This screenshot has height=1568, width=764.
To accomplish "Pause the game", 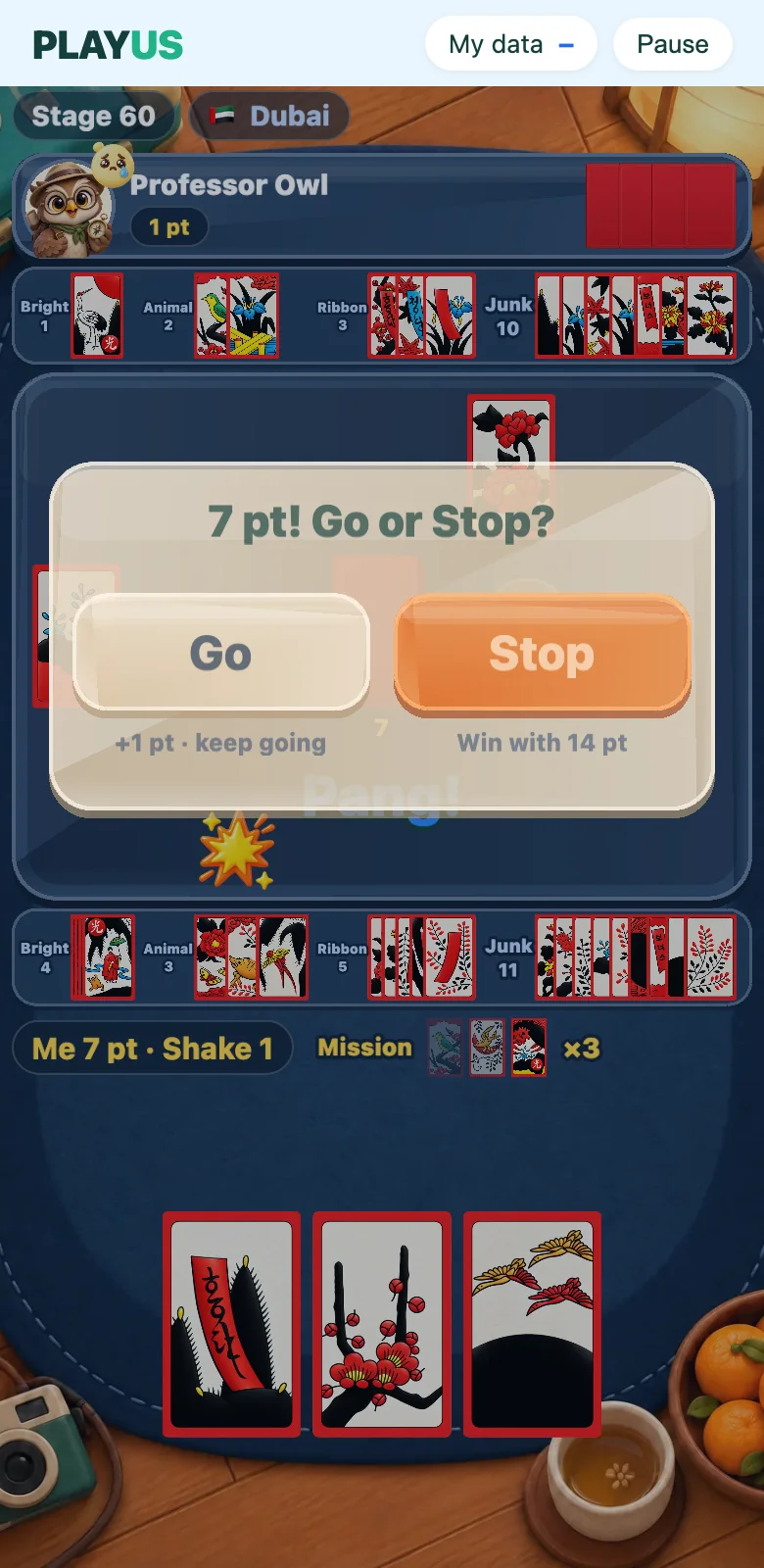I will pyautogui.click(x=672, y=44).
